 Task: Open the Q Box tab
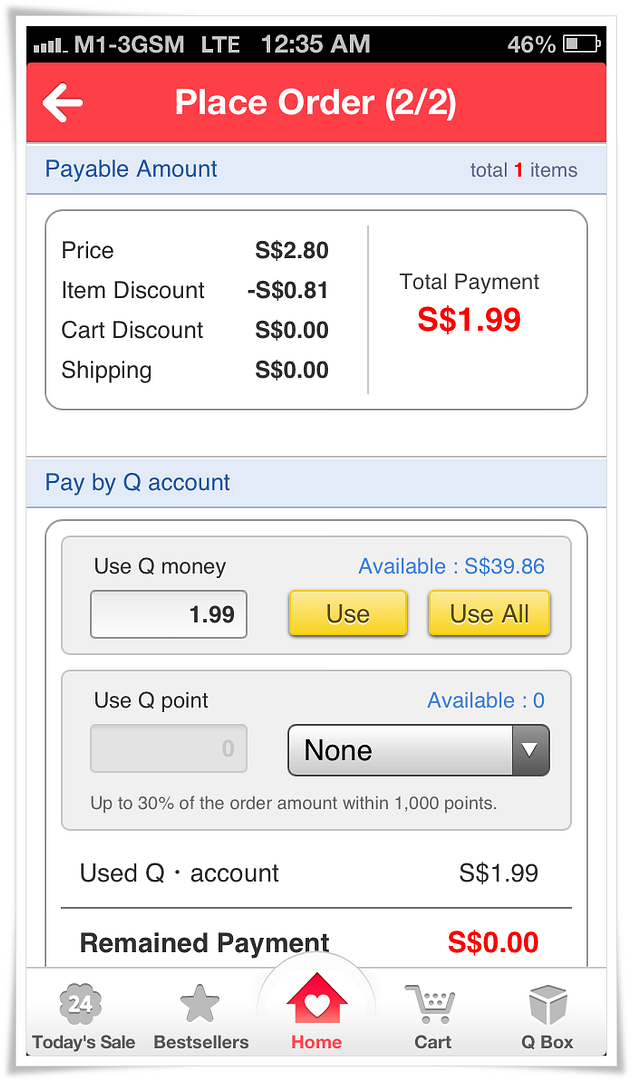547,1017
